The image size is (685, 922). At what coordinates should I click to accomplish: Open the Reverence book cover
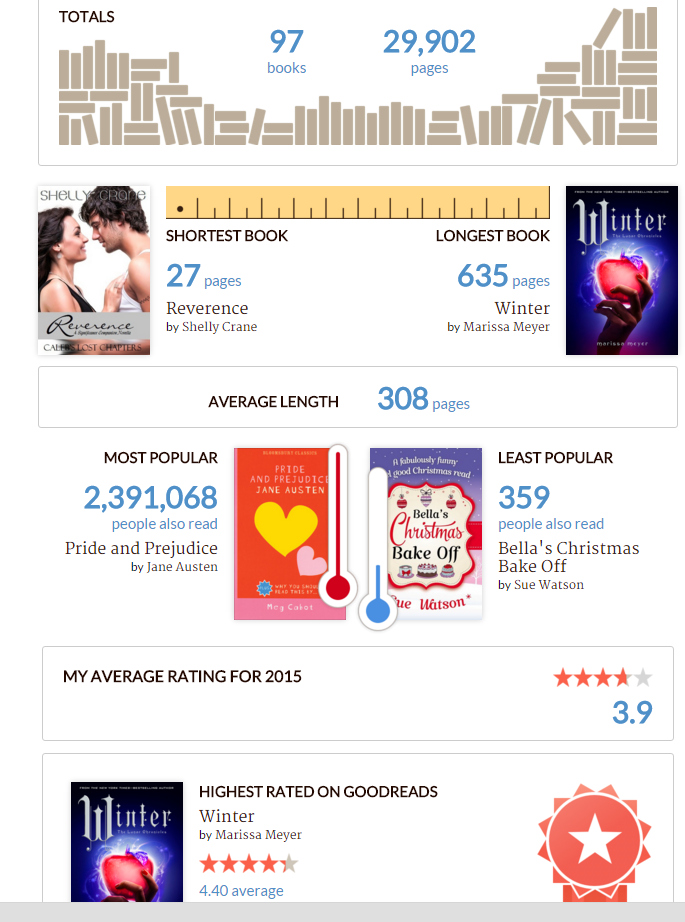click(x=94, y=270)
